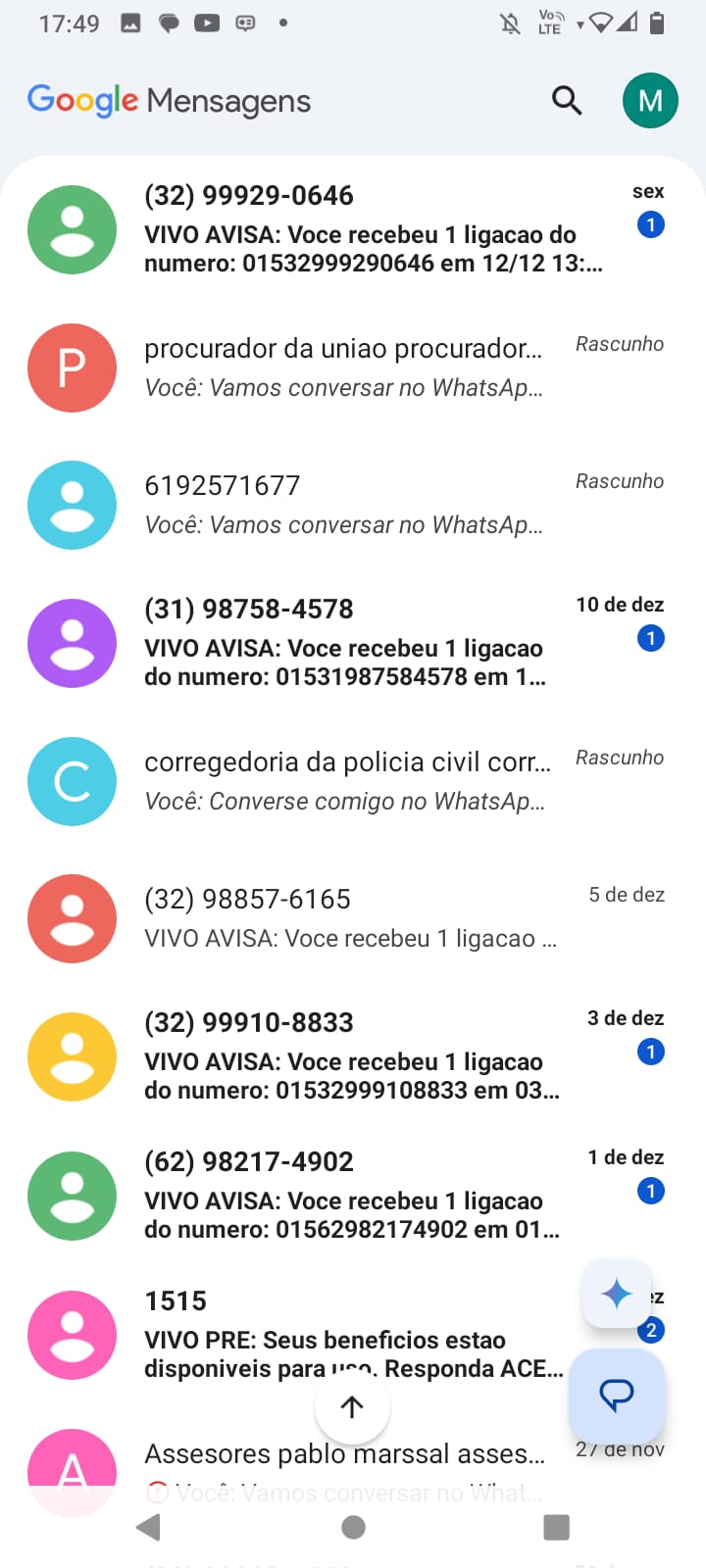The height and width of the screenshot is (1568, 706).
Task: Open conversation with (31) 98758-4578
Action: point(353,643)
